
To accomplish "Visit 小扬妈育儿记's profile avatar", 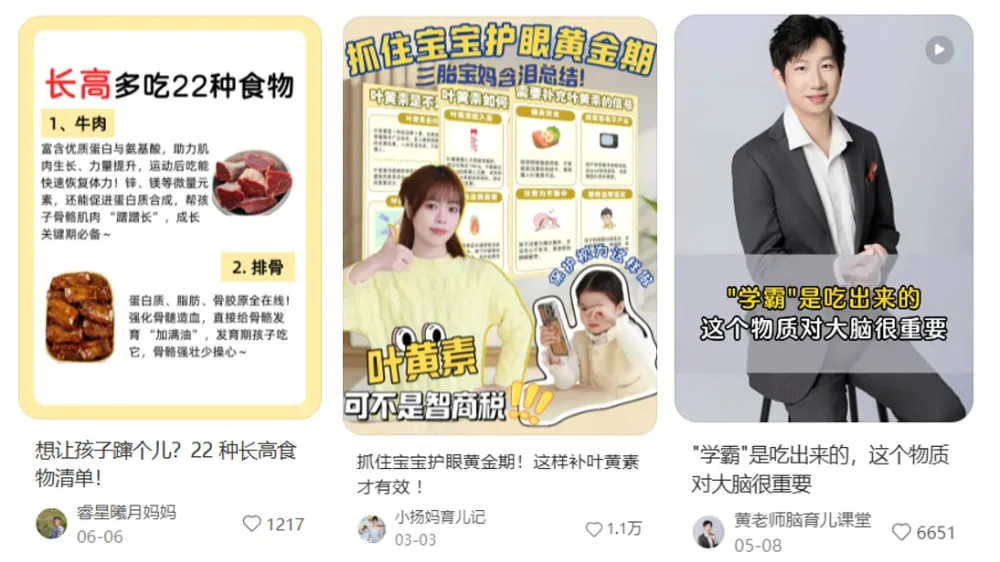I will [372, 529].
